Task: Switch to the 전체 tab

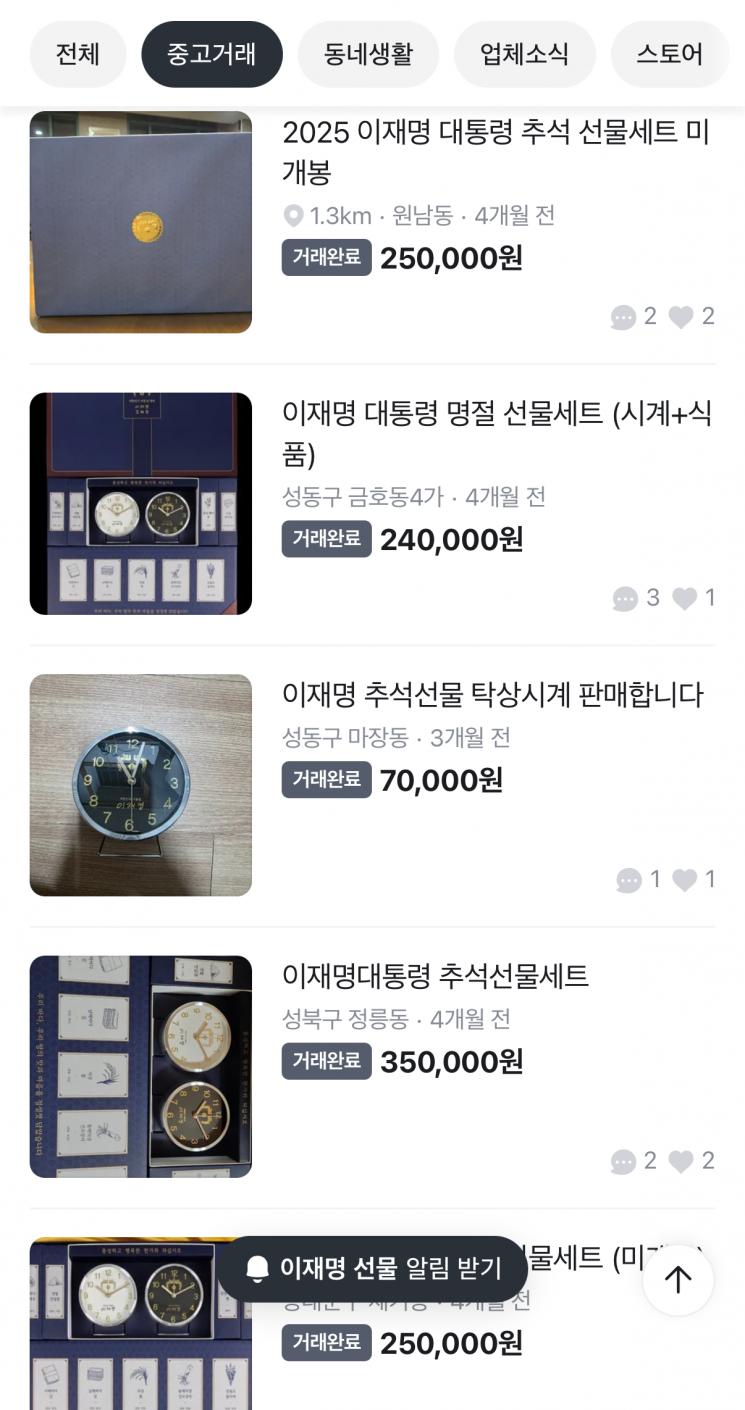Action: coord(77,54)
